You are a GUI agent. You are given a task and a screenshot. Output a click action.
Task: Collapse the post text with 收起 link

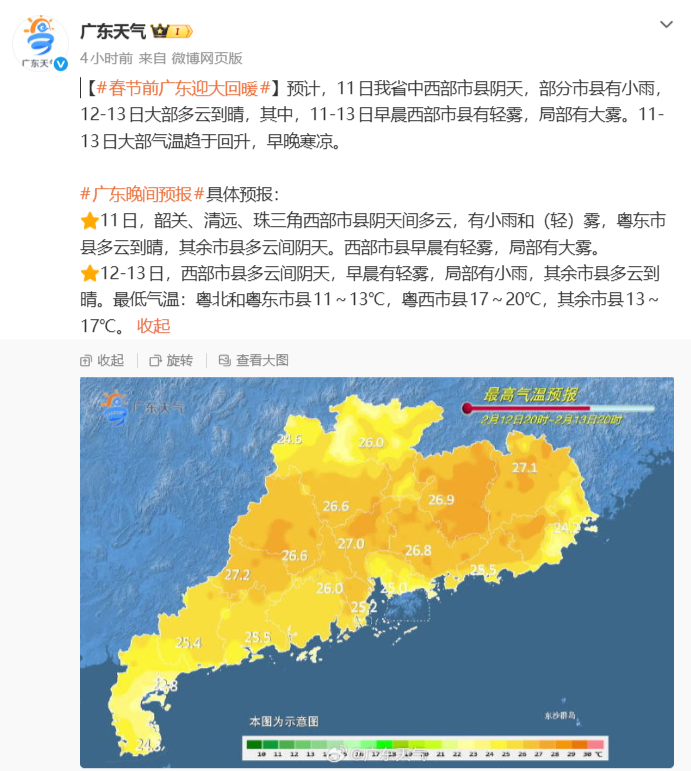[154, 325]
